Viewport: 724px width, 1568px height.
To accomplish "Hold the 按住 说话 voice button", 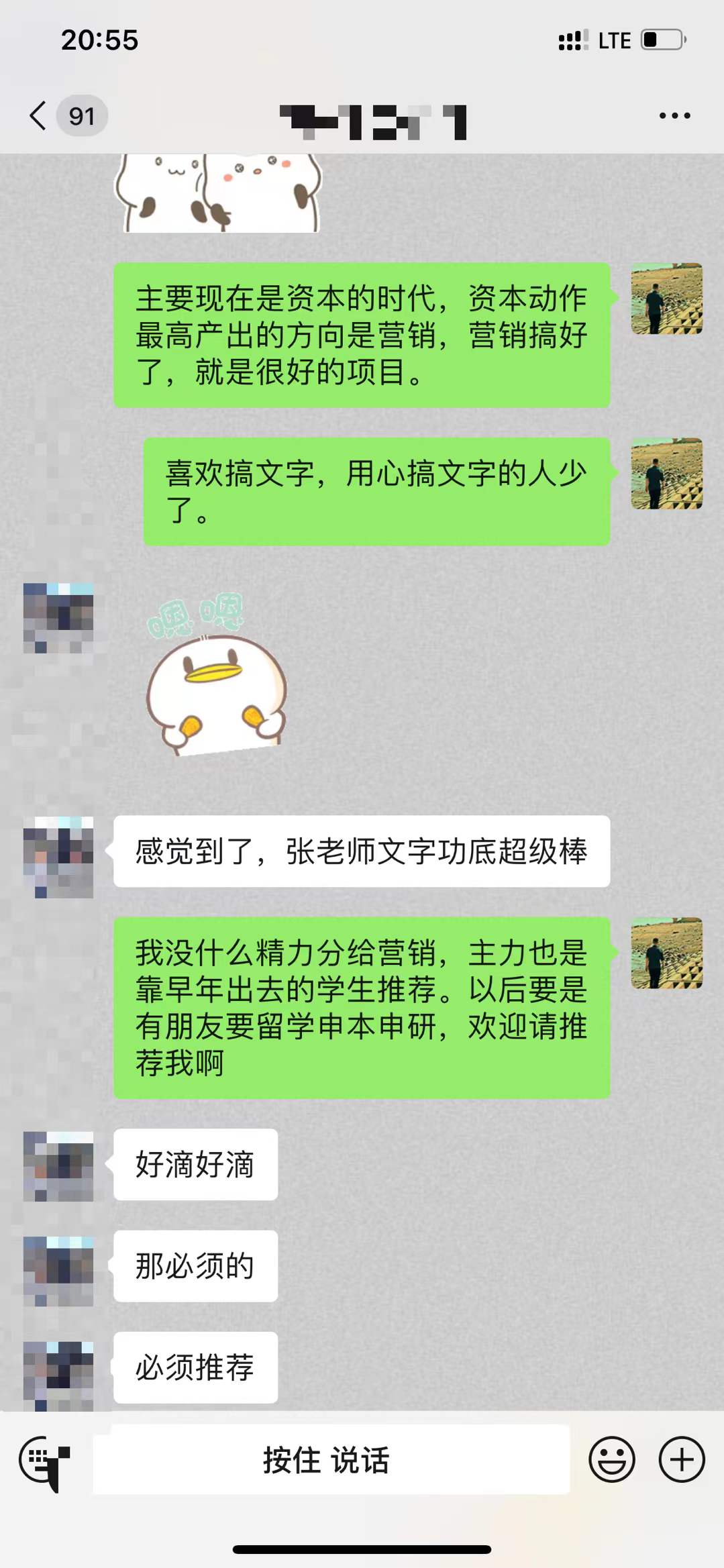I will pyautogui.click(x=331, y=1460).
